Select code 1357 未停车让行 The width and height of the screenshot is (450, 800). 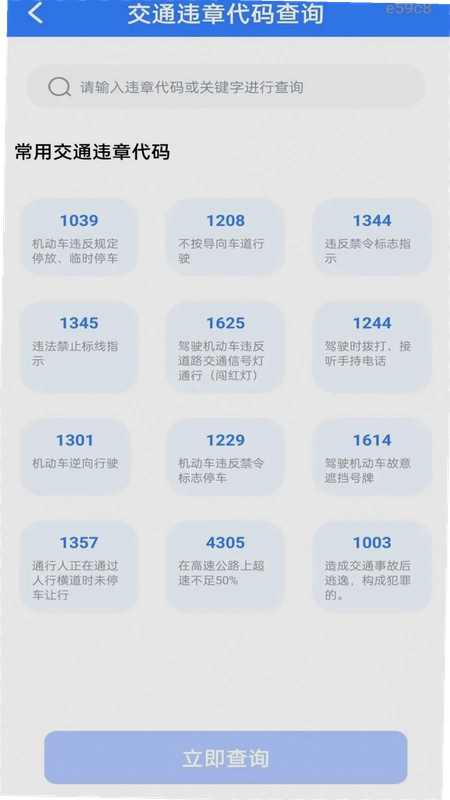click(79, 566)
